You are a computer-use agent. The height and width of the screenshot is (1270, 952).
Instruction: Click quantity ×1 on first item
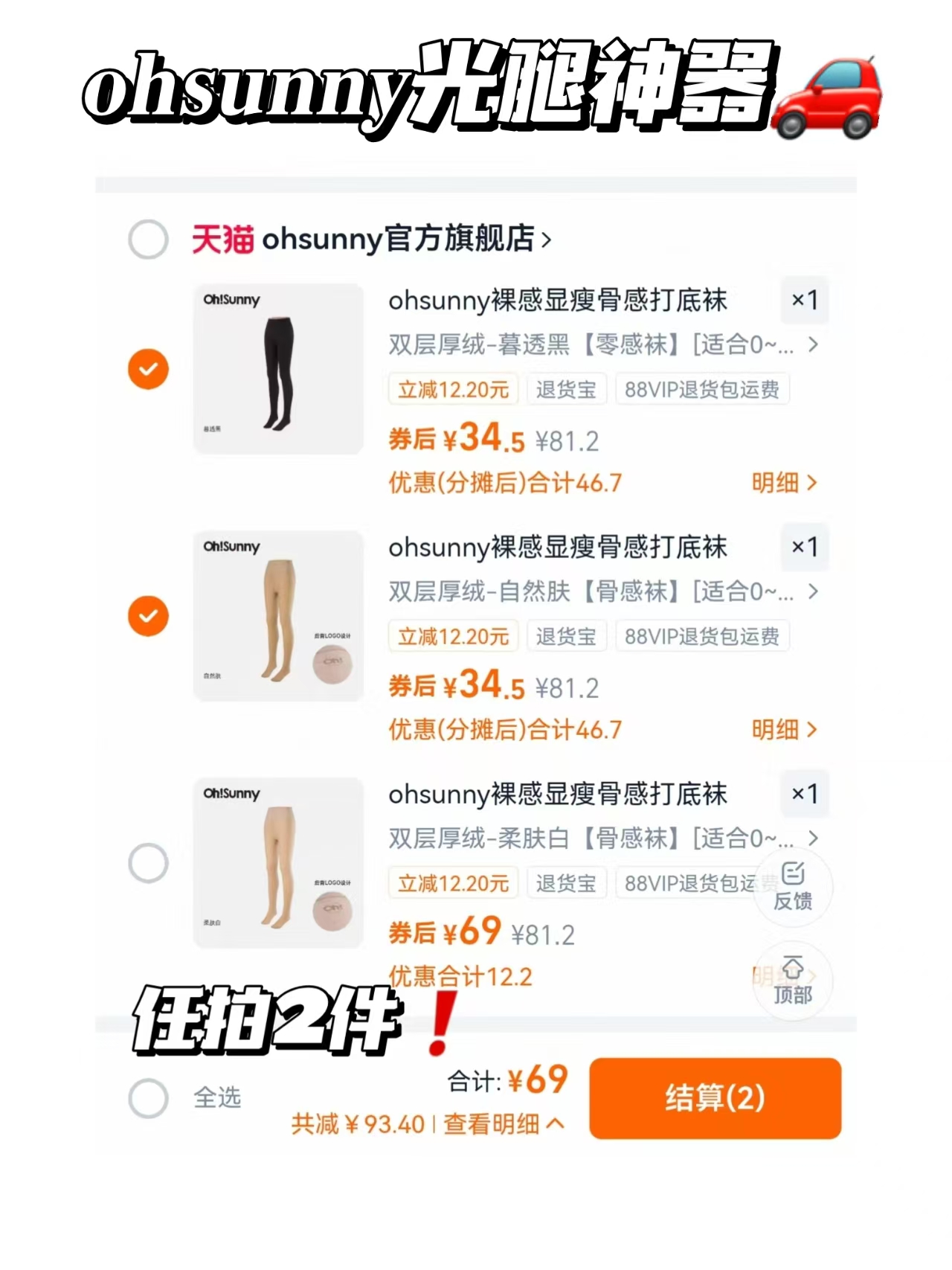point(804,301)
